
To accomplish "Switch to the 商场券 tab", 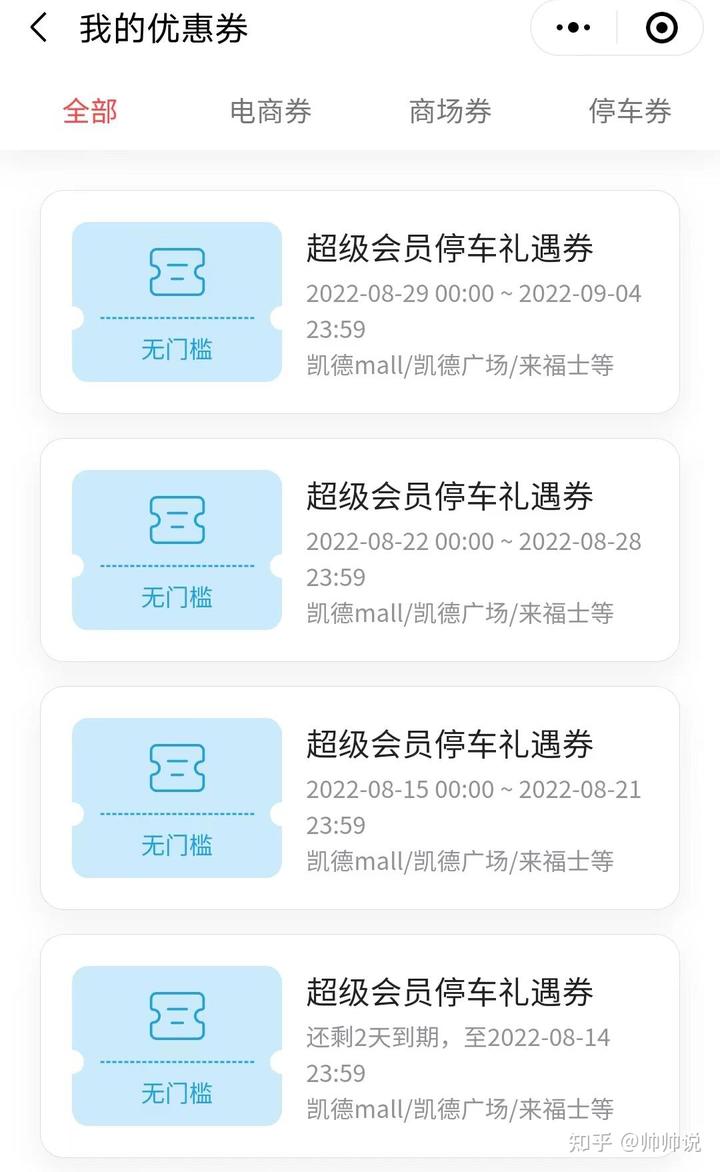I will click(x=450, y=111).
